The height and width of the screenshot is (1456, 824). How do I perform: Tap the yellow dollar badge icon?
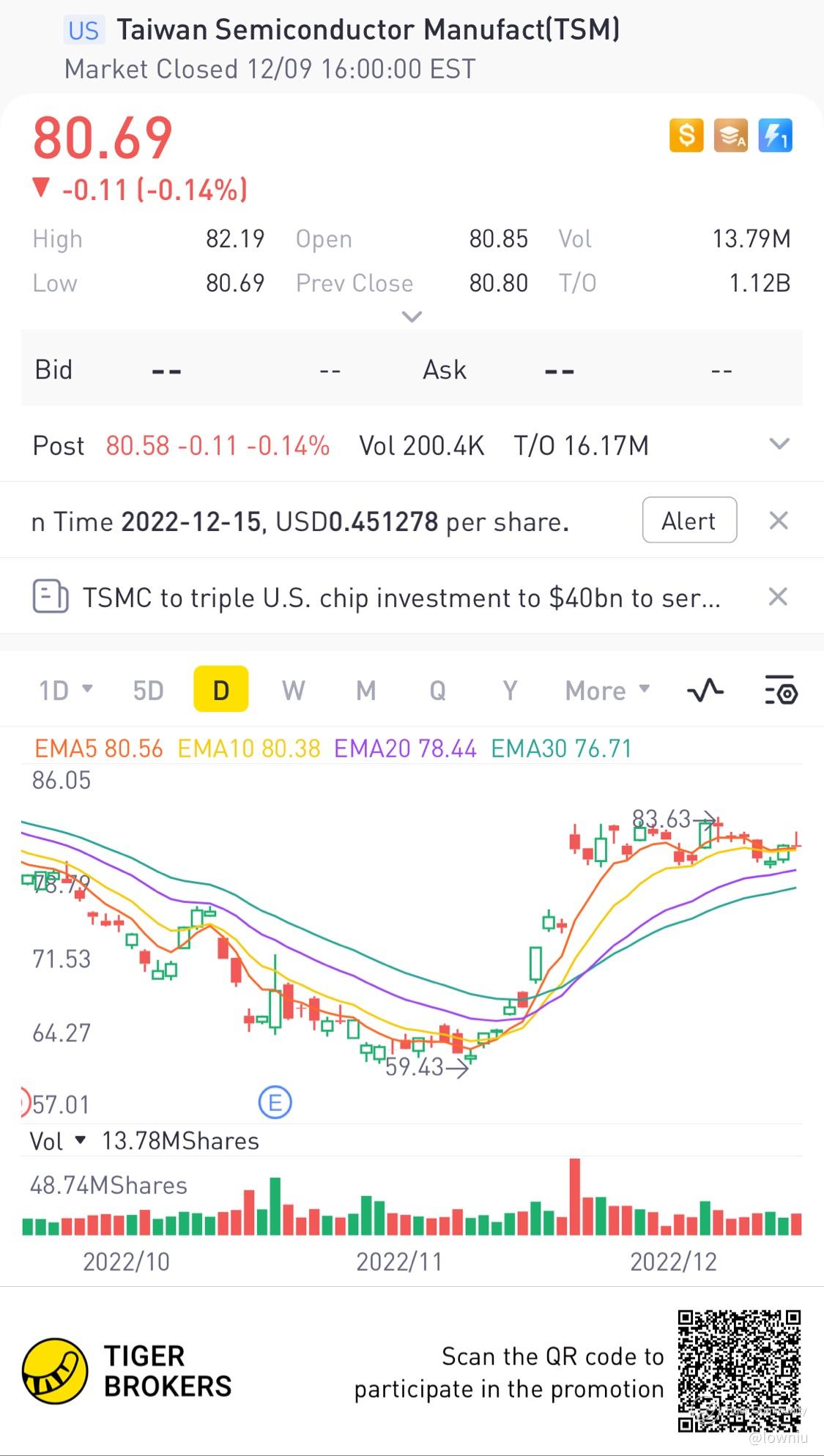coord(686,135)
